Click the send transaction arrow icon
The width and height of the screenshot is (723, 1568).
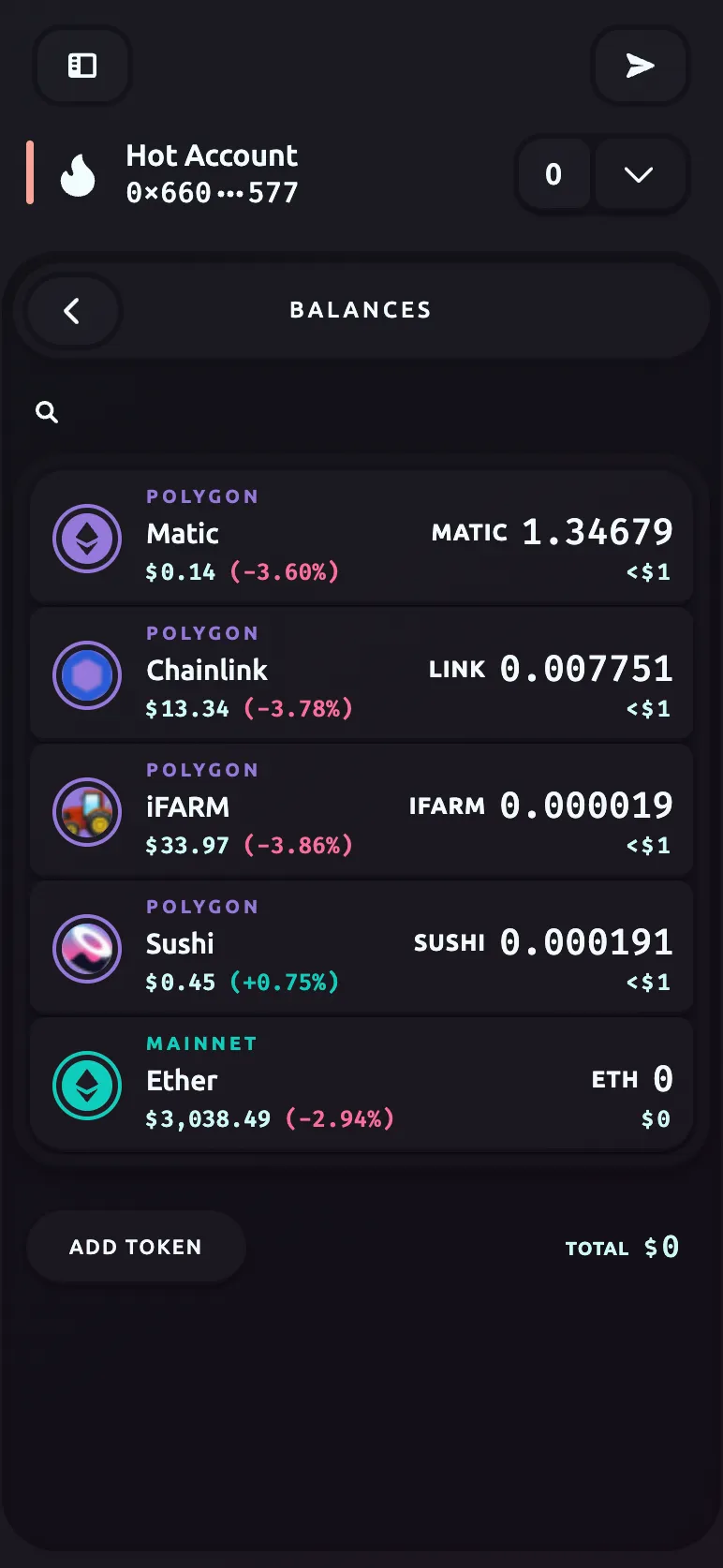pos(641,66)
